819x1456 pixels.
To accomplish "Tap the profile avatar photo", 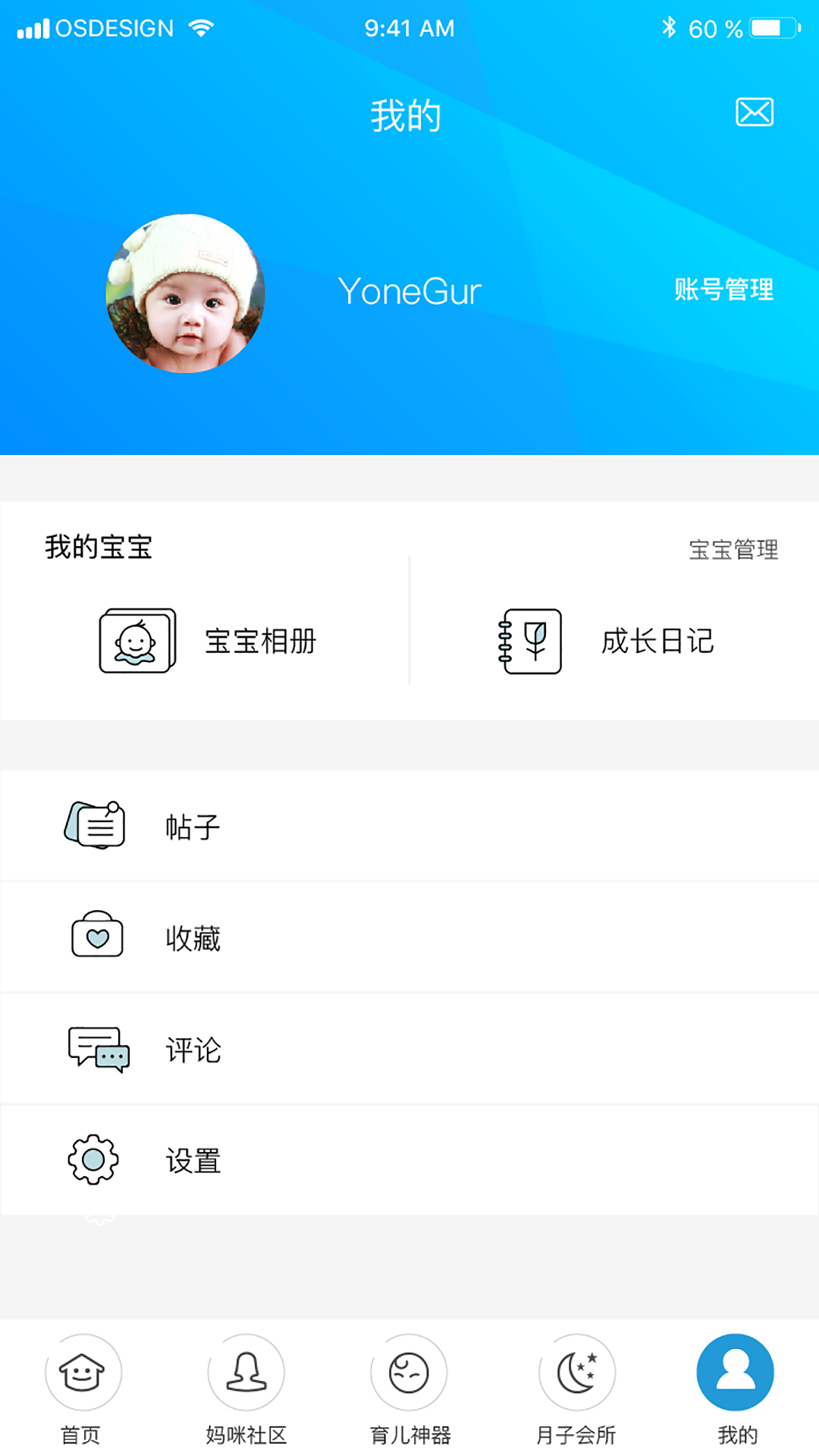I will pos(186,293).
